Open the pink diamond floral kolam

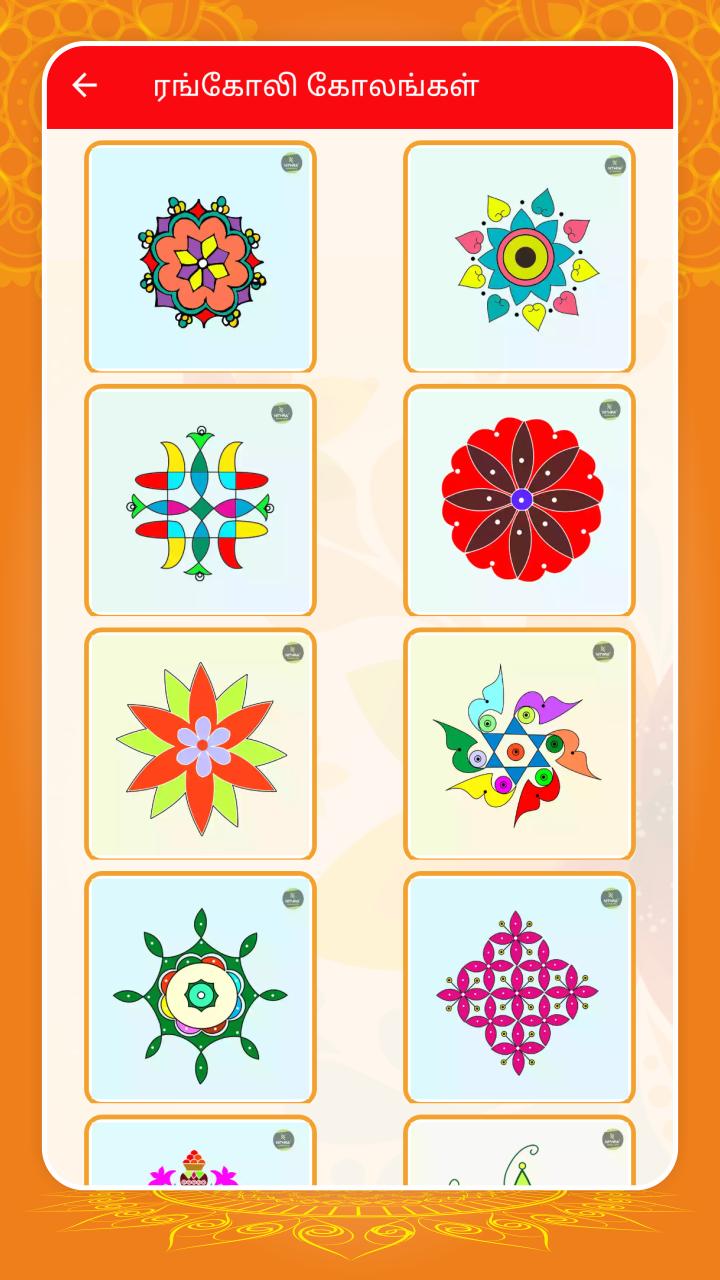tap(519, 989)
